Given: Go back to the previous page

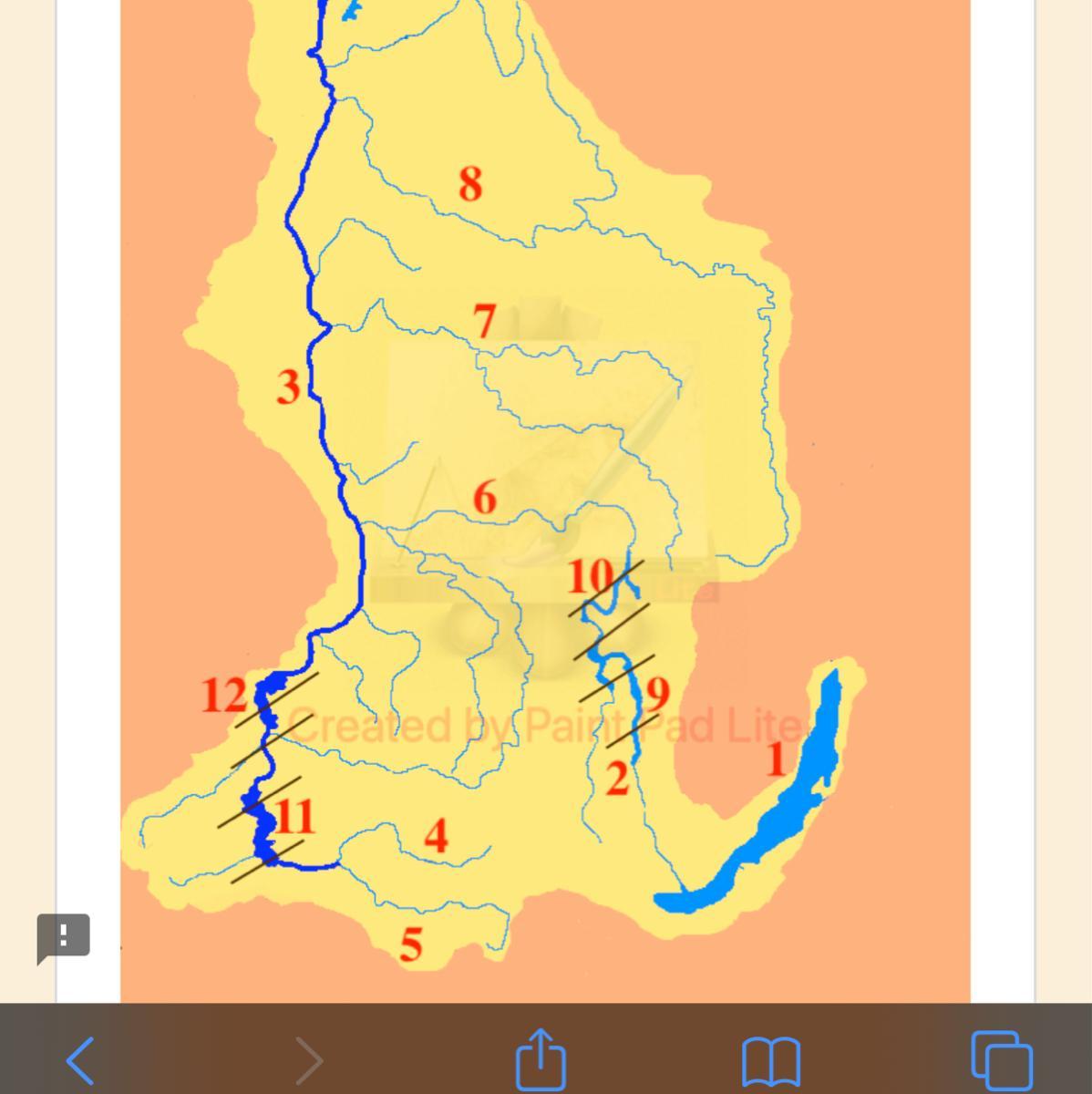Looking at the screenshot, I should pos(80,1059).
